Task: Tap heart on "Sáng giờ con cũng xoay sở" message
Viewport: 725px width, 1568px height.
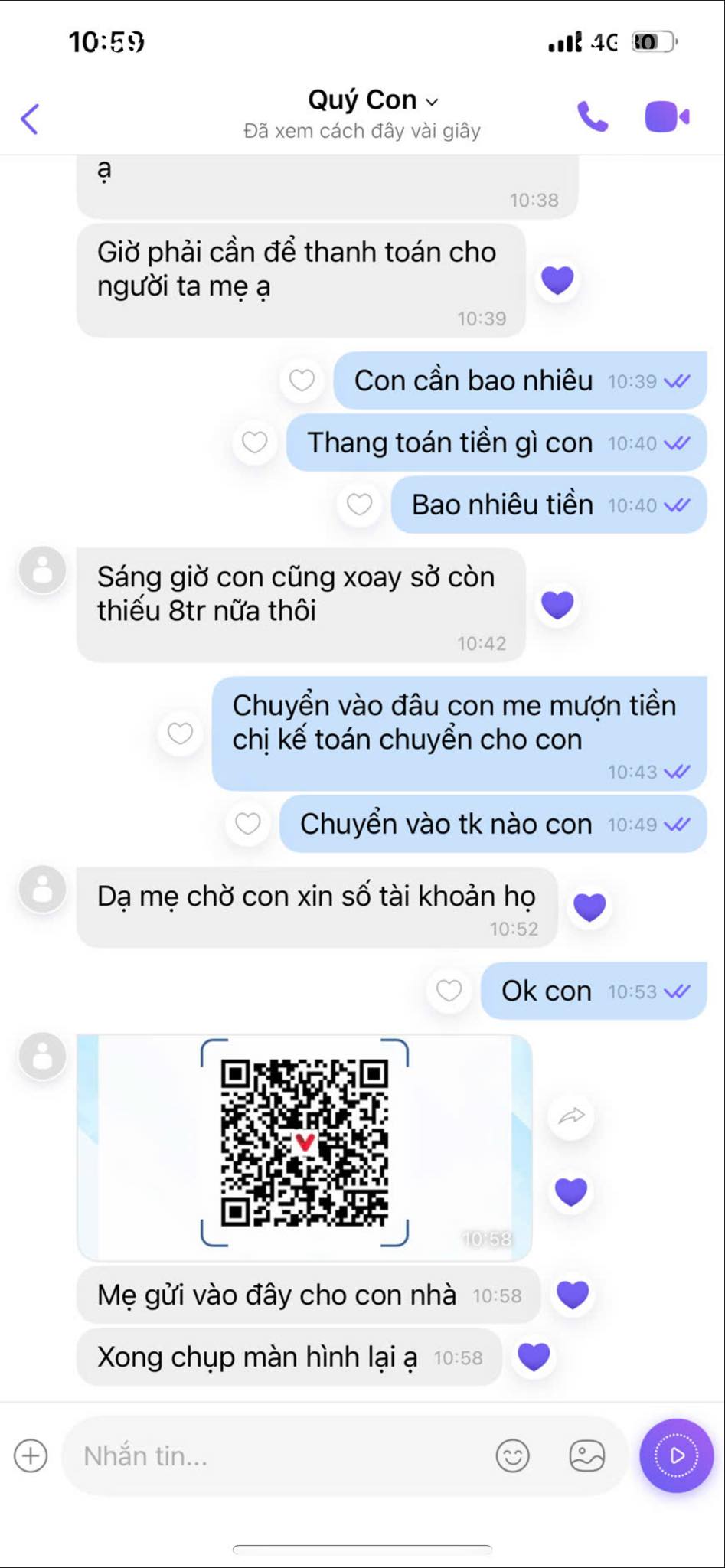Action: (557, 604)
